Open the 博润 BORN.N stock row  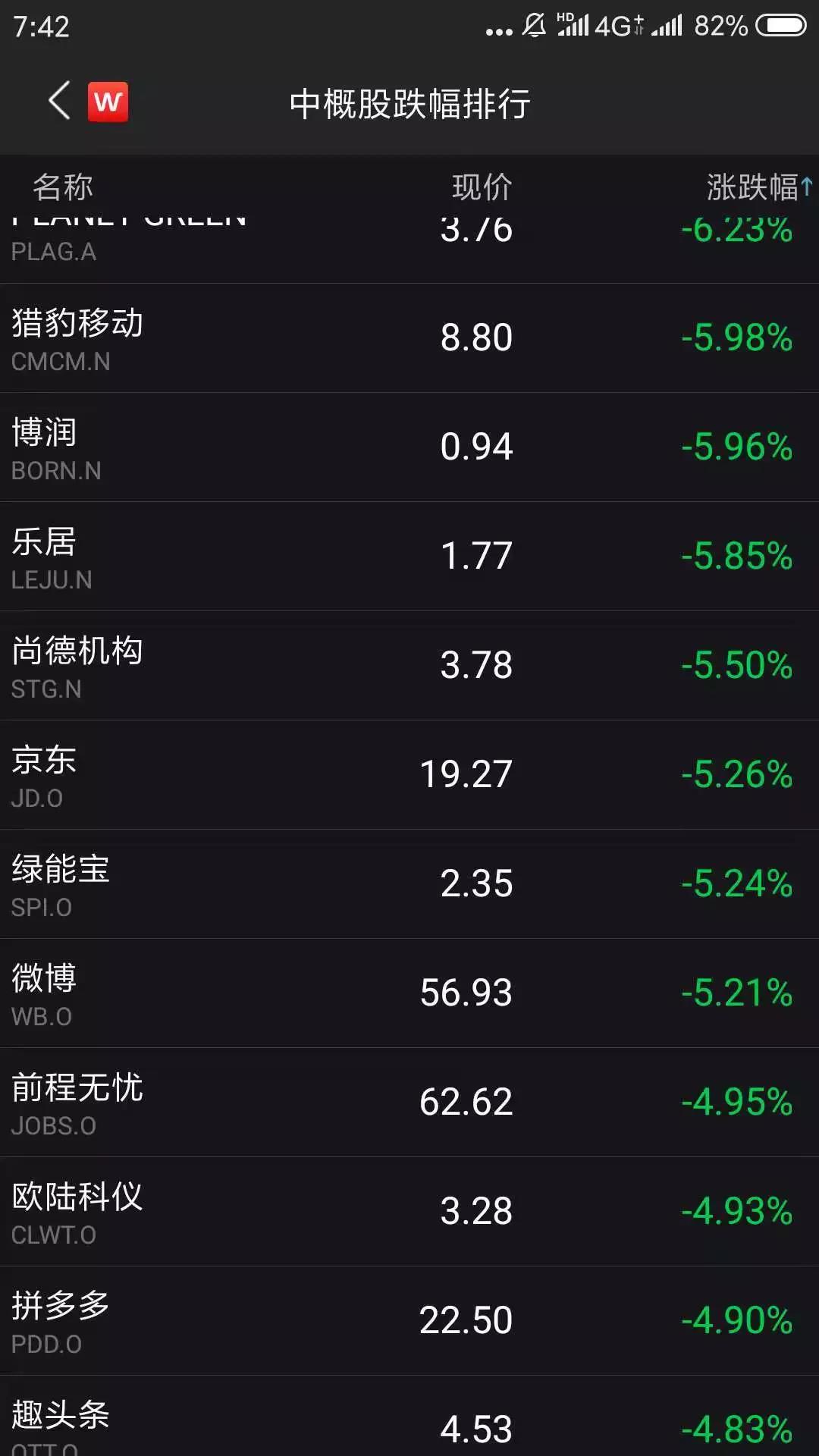[409, 447]
